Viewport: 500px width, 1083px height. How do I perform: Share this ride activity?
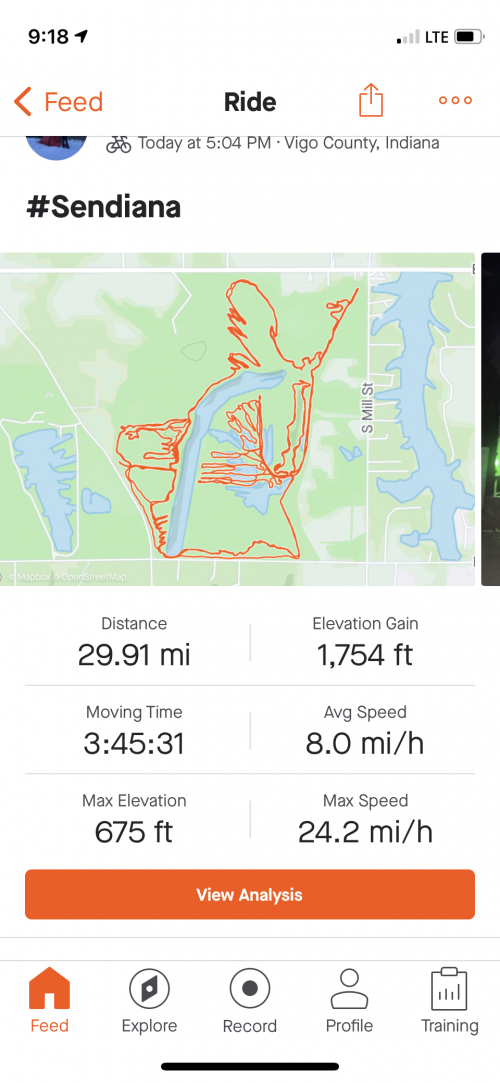tap(371, 100)
